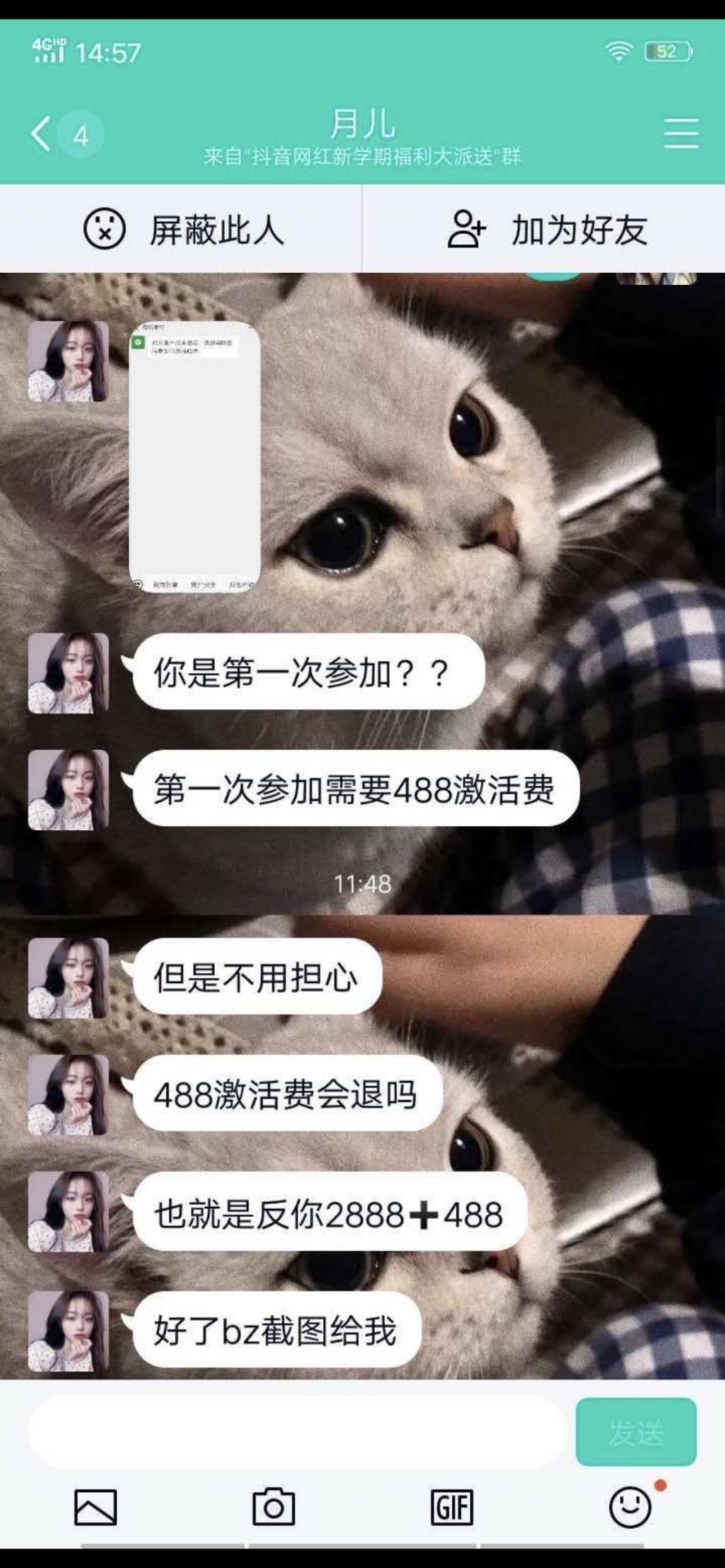Focus the message input field
The height and width of the screenshot is (1568, 725).
pyautogui.click(x=297, y=1432)
